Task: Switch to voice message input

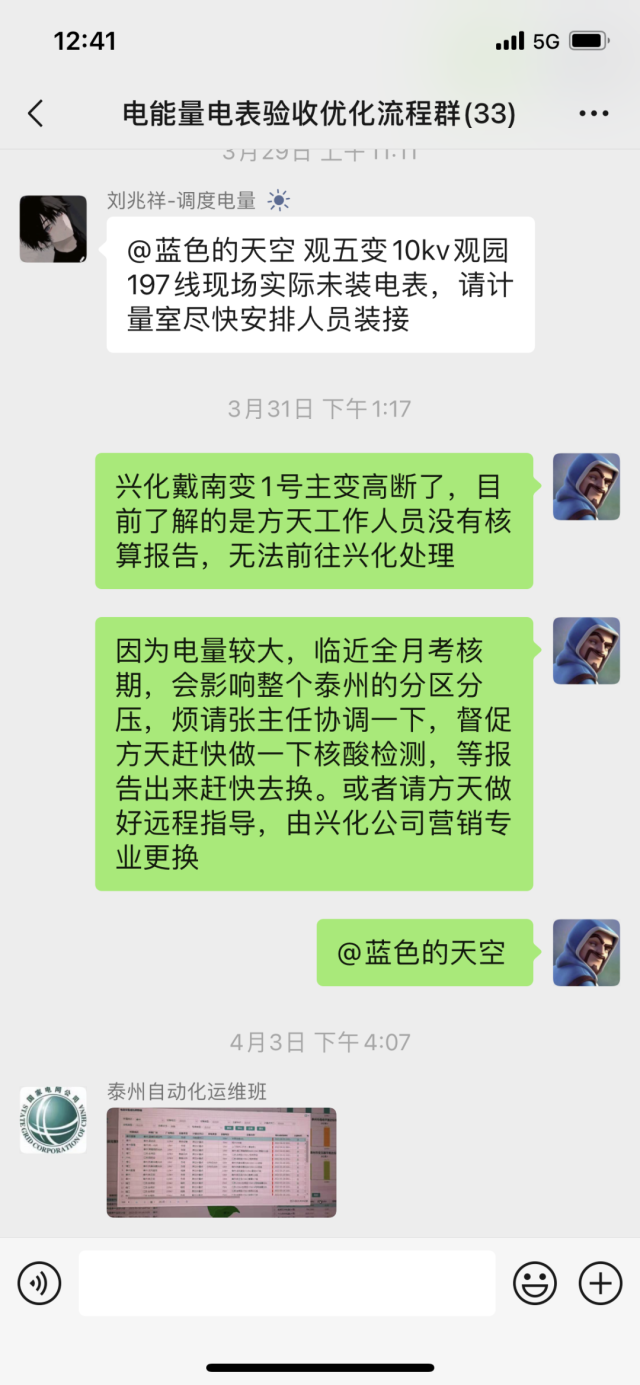Action: (40, 1282)
